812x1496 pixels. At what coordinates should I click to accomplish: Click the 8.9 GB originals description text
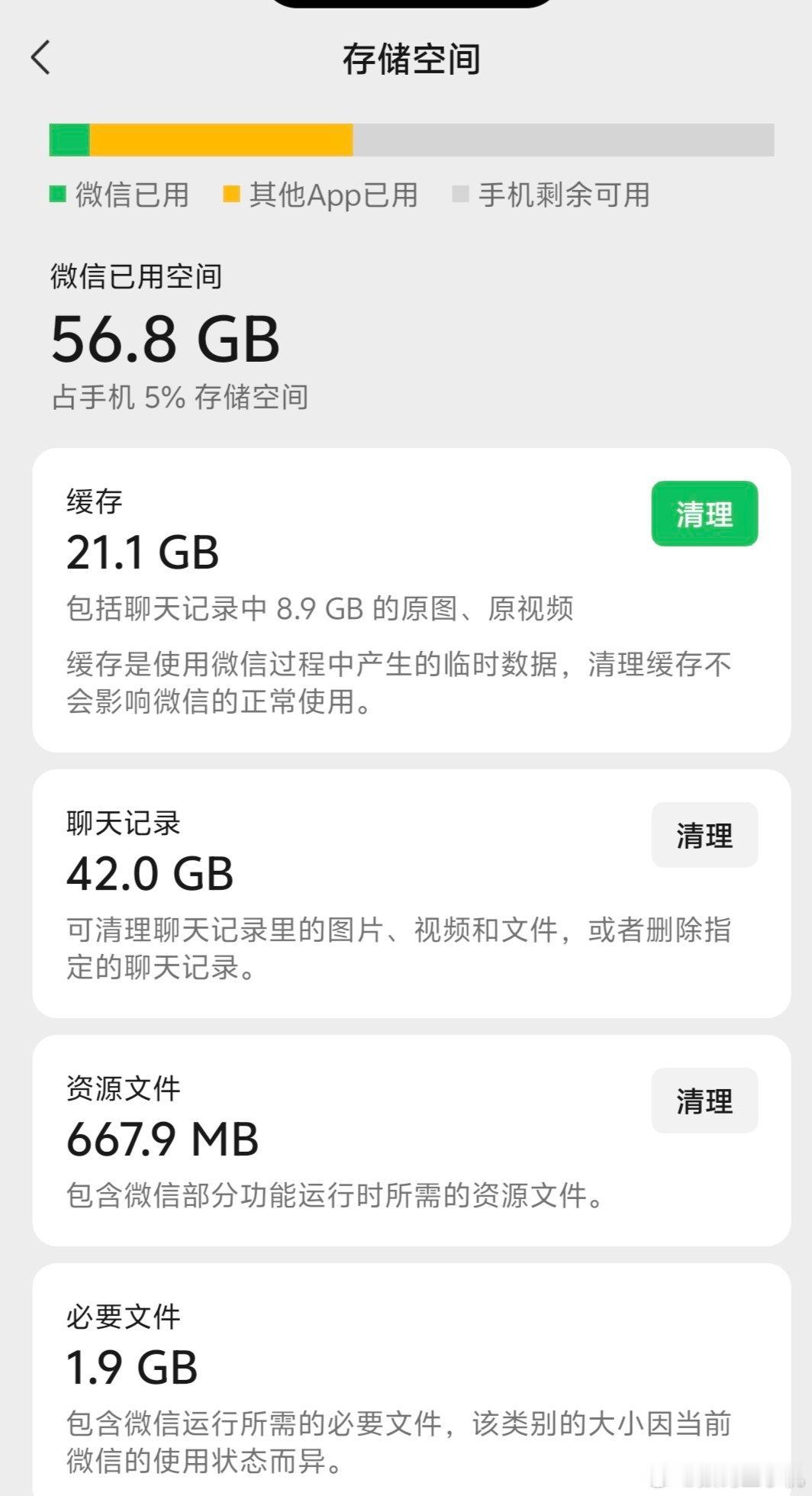321,609
